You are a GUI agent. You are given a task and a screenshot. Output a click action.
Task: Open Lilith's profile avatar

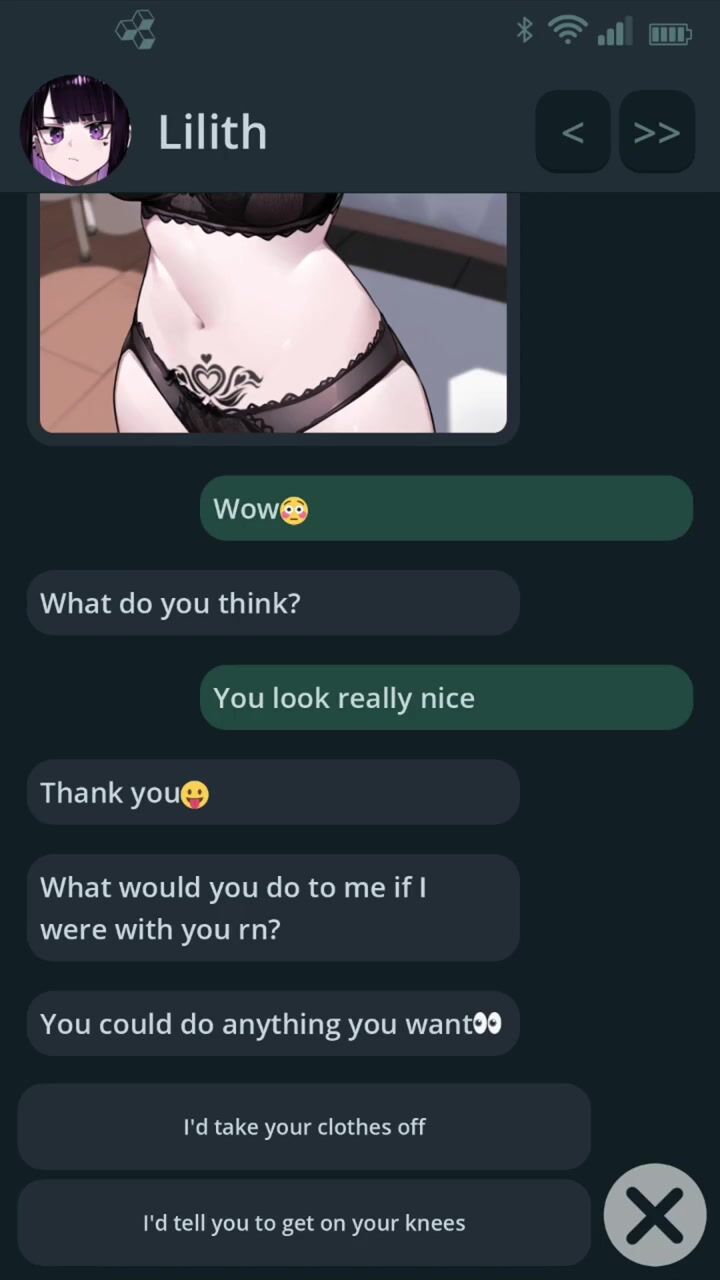(x=75, y=131)
